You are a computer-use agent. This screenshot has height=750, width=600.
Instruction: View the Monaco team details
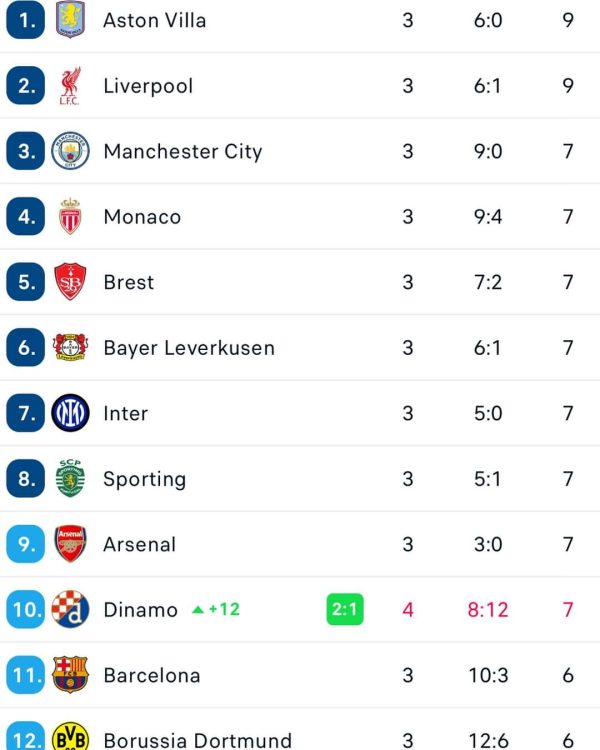click(x=142, y=217)
